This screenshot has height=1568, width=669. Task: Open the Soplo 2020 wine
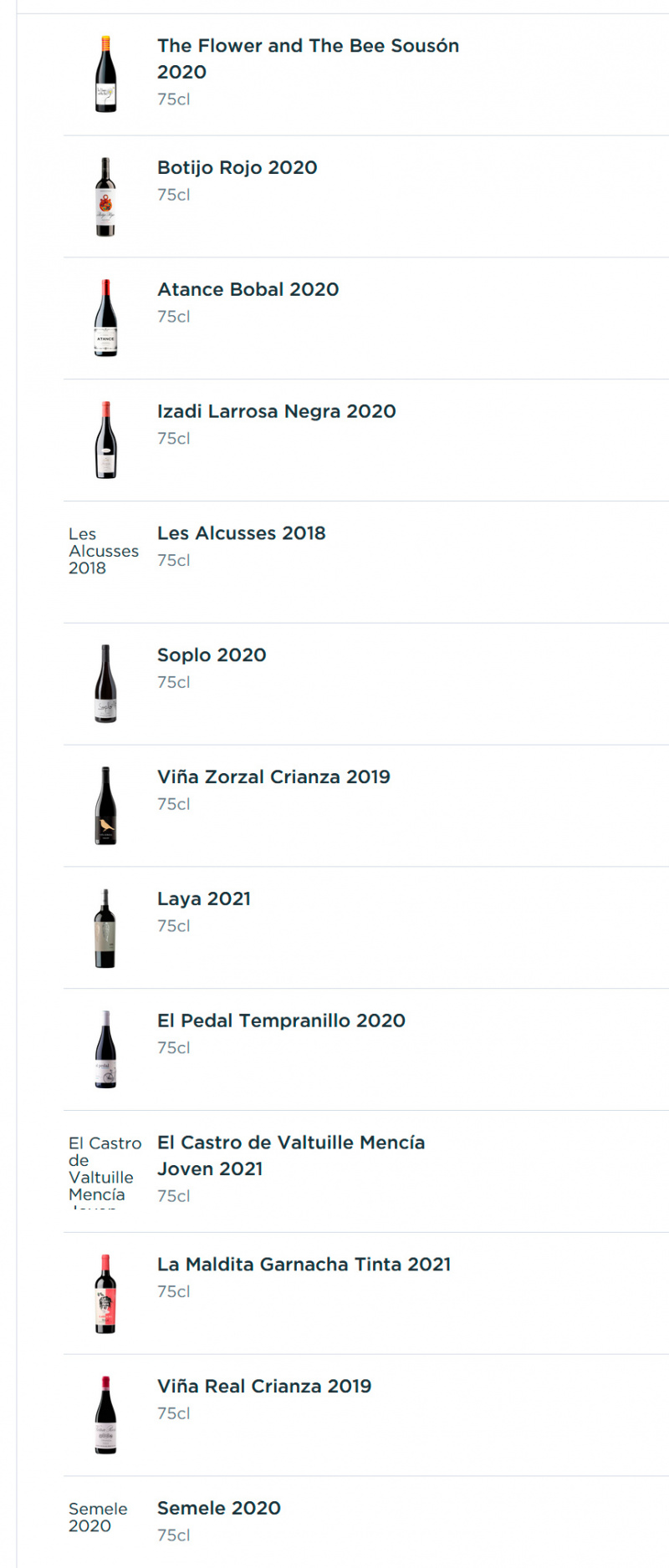212,656
